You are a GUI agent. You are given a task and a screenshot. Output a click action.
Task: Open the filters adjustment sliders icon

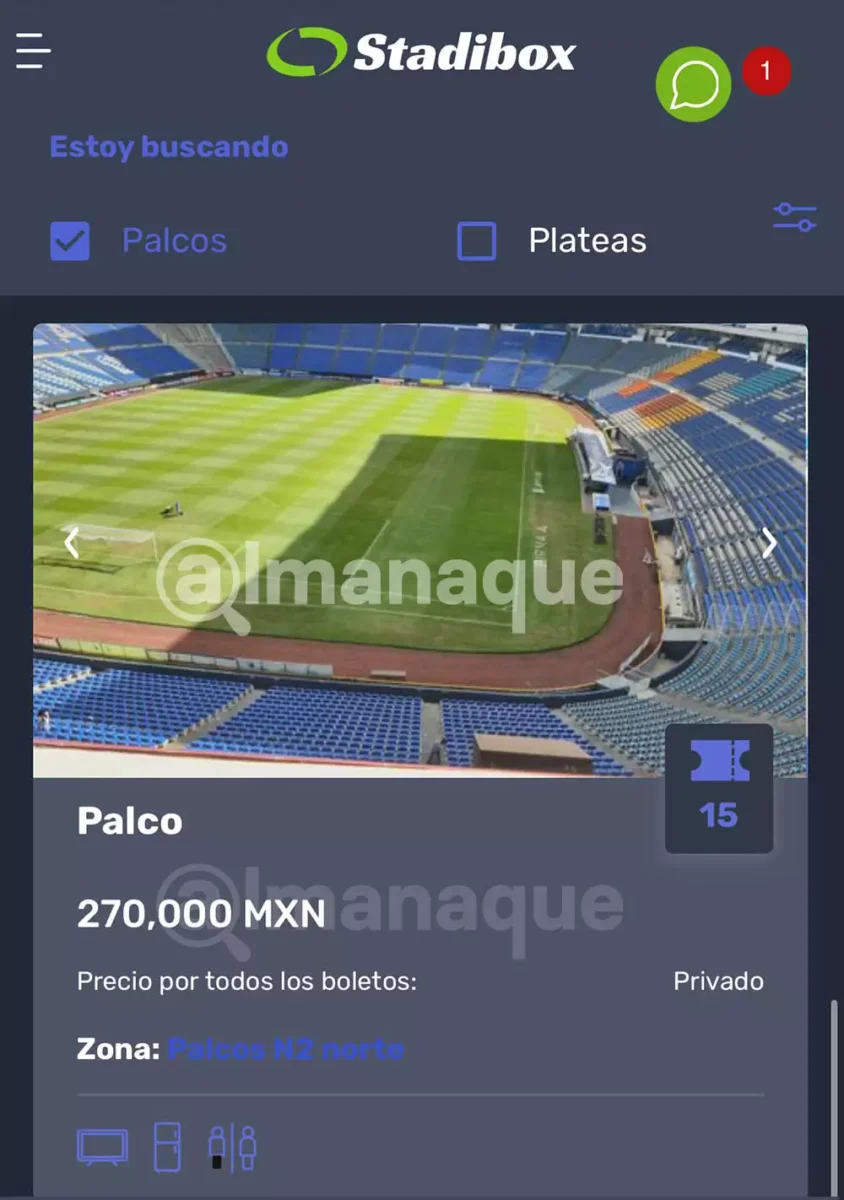794,216
